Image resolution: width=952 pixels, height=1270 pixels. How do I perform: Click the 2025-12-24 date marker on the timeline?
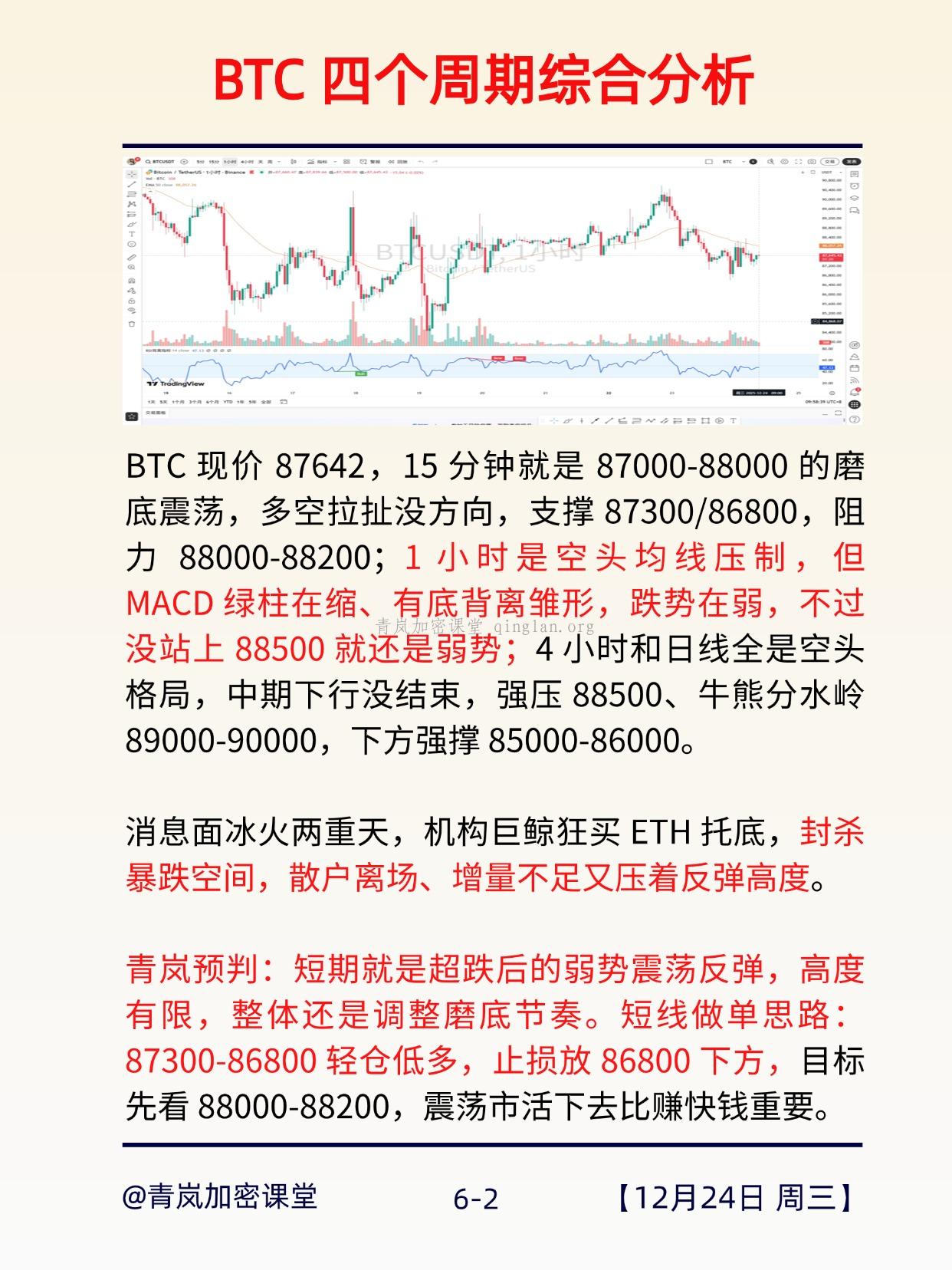pyautogui.click(x=759, y=391)
